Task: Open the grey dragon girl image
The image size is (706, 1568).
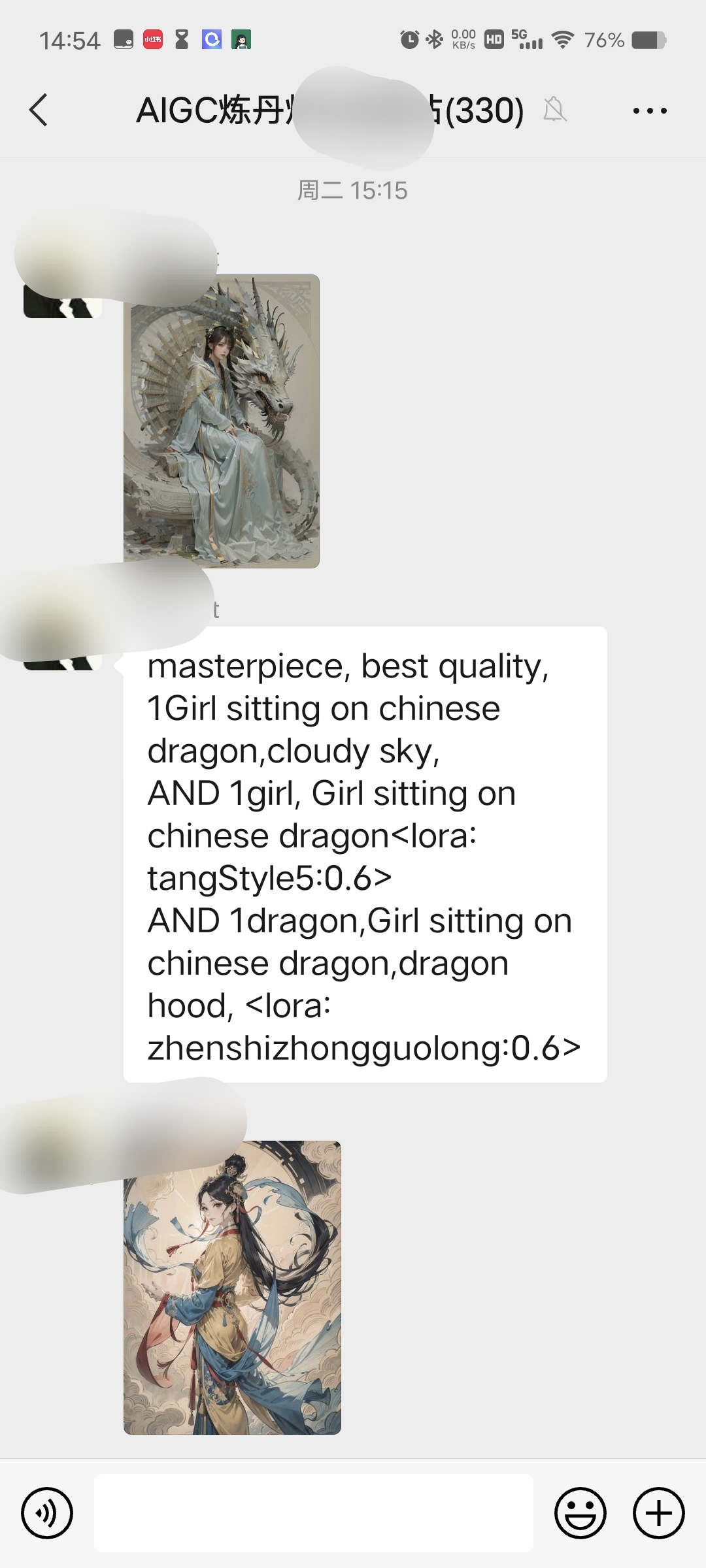Action: coord(221,421)
